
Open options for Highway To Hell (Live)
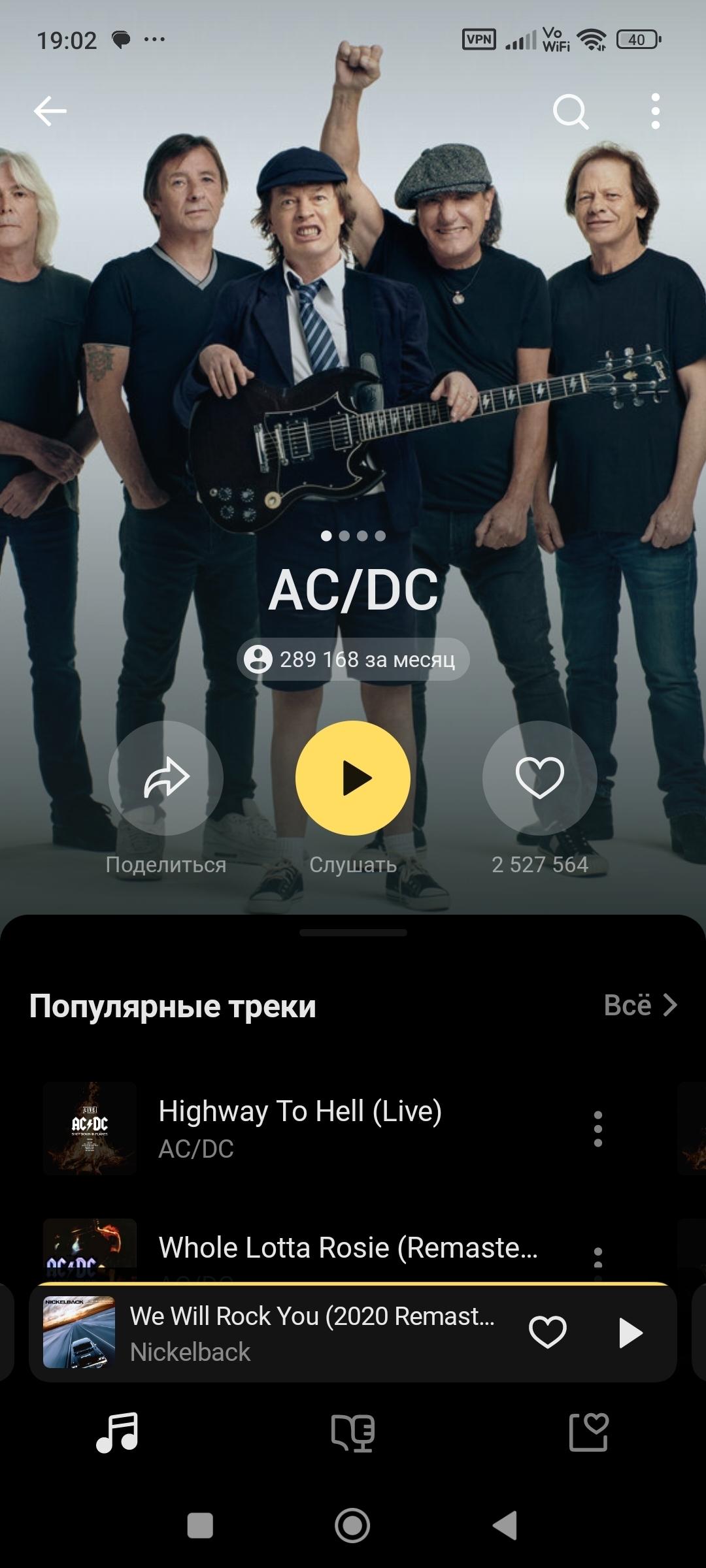[x=597, y=1128]
